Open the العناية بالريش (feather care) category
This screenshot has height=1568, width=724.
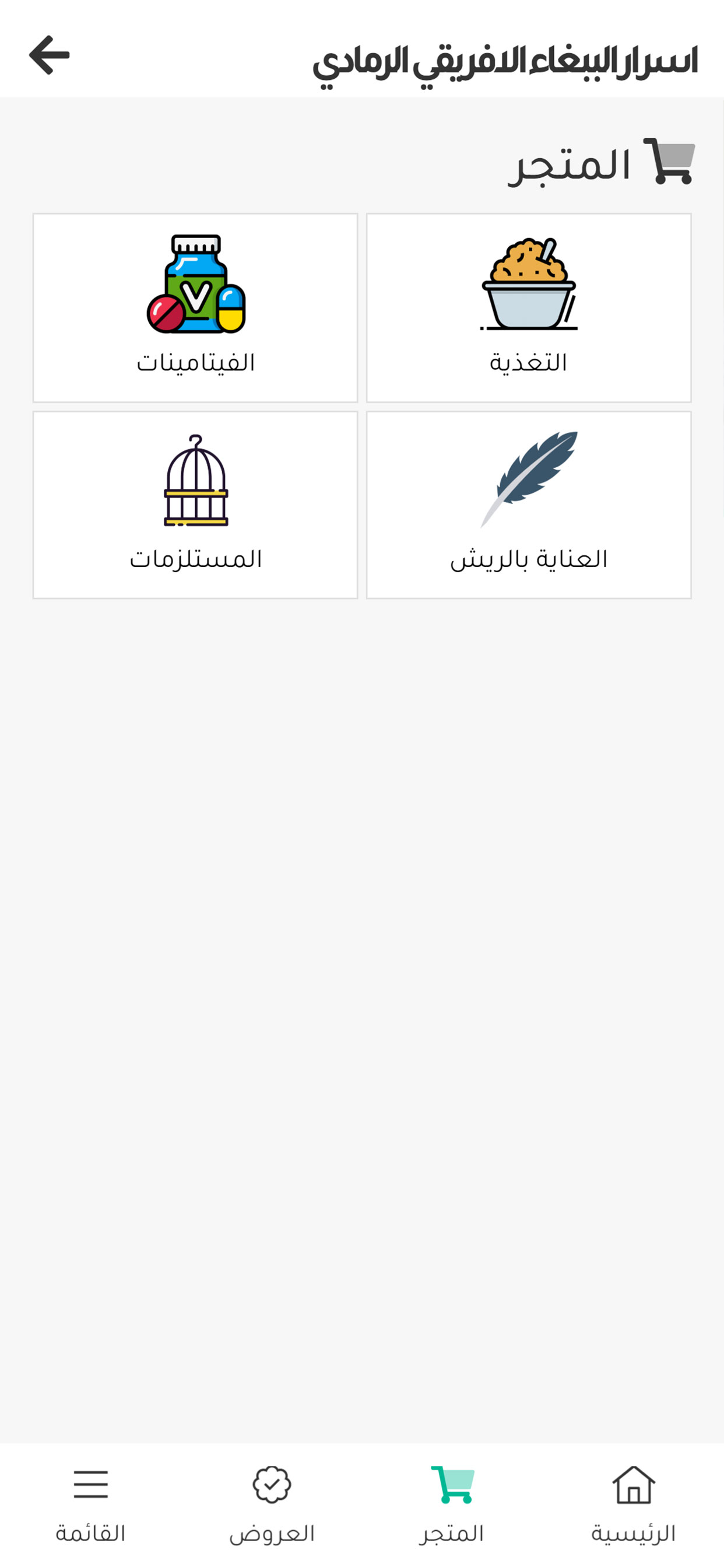point(529,505)
